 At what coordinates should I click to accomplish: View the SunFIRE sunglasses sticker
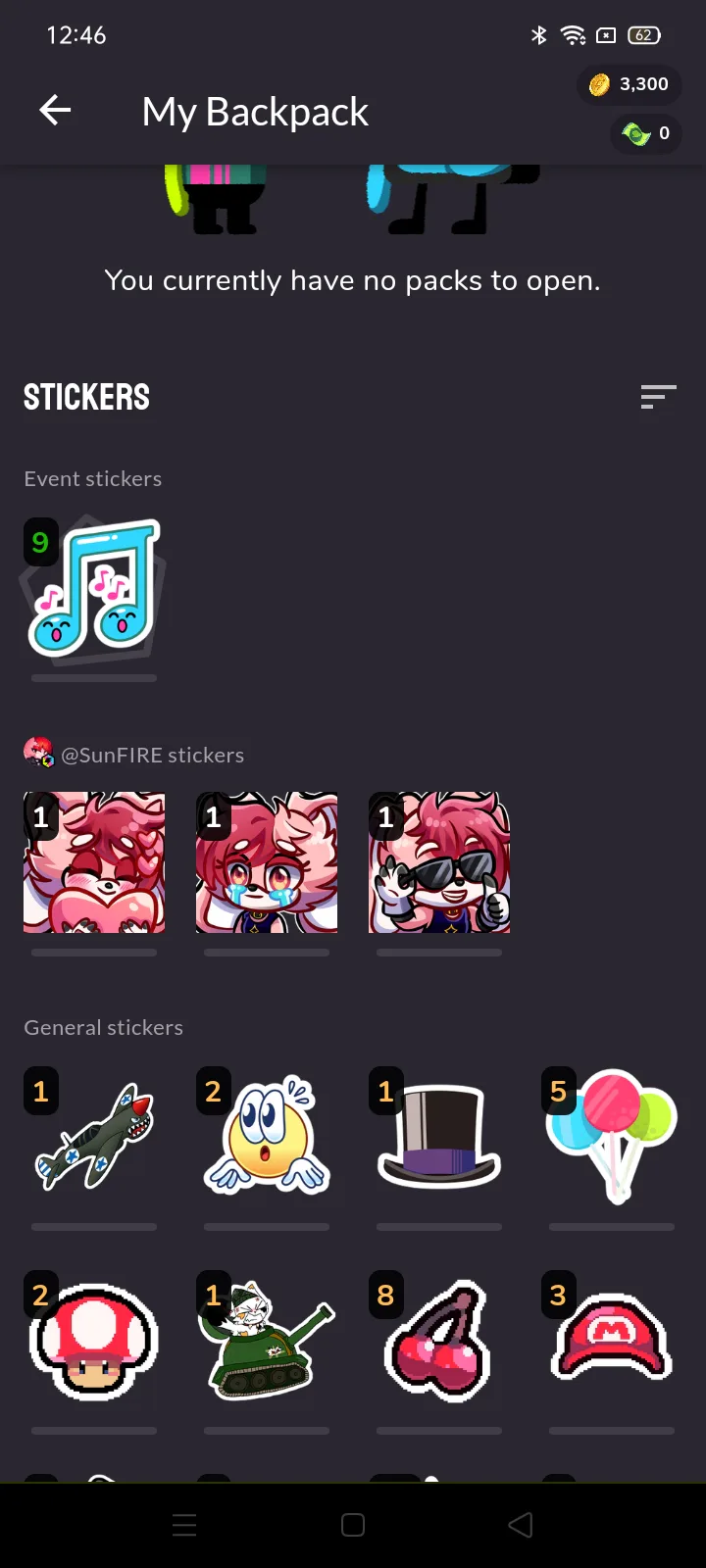[x=439, y=862]
